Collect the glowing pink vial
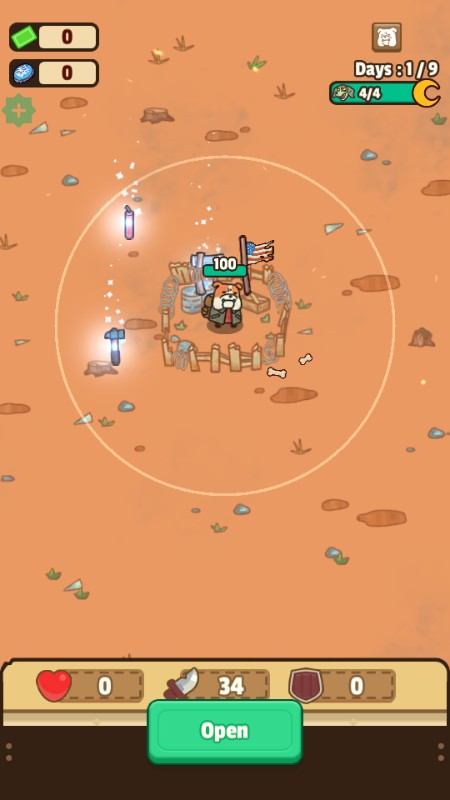Screen dimensions: 450x800 [x=129, y=223]
